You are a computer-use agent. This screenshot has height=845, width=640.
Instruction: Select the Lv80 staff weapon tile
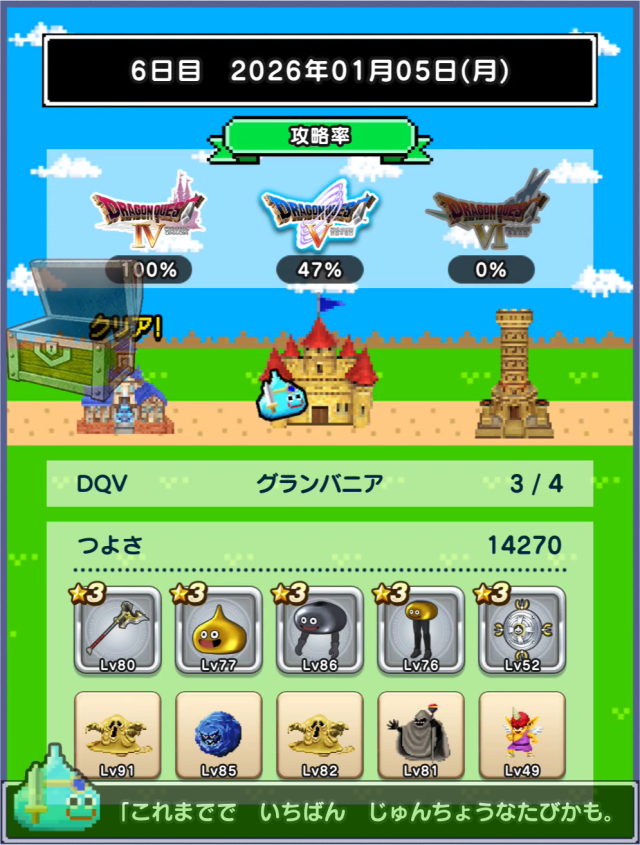117,629
